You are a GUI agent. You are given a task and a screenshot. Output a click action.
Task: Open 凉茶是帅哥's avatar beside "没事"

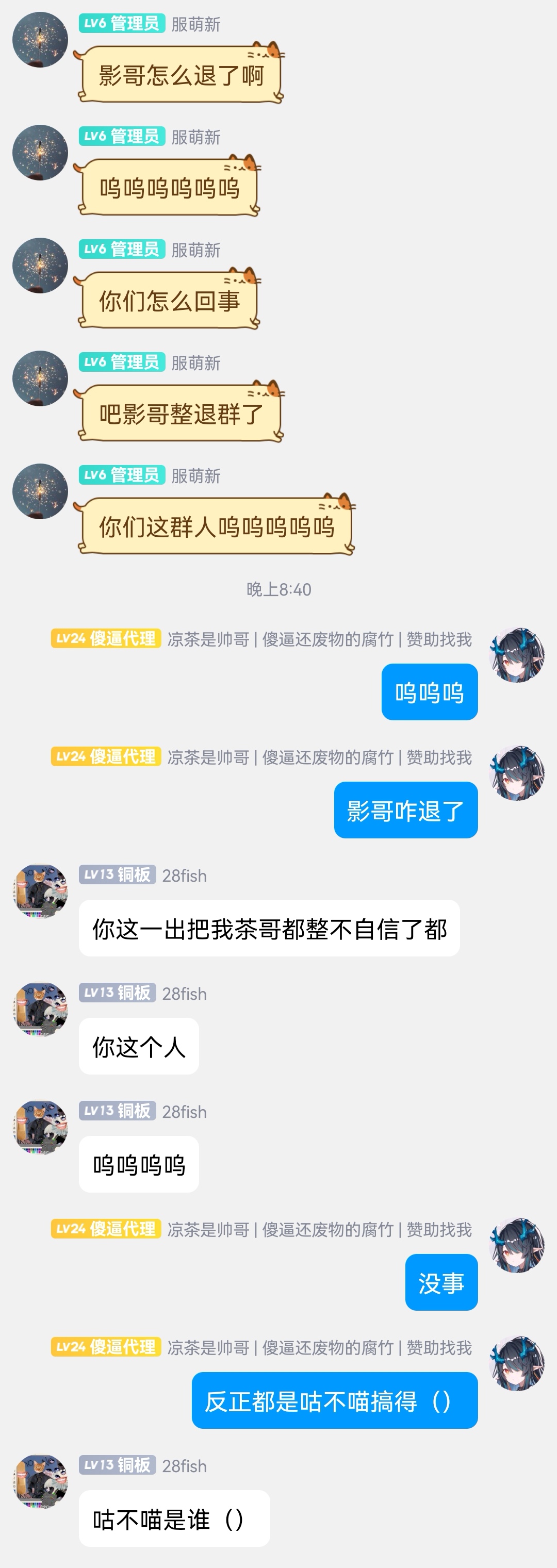click(517, 1245)
